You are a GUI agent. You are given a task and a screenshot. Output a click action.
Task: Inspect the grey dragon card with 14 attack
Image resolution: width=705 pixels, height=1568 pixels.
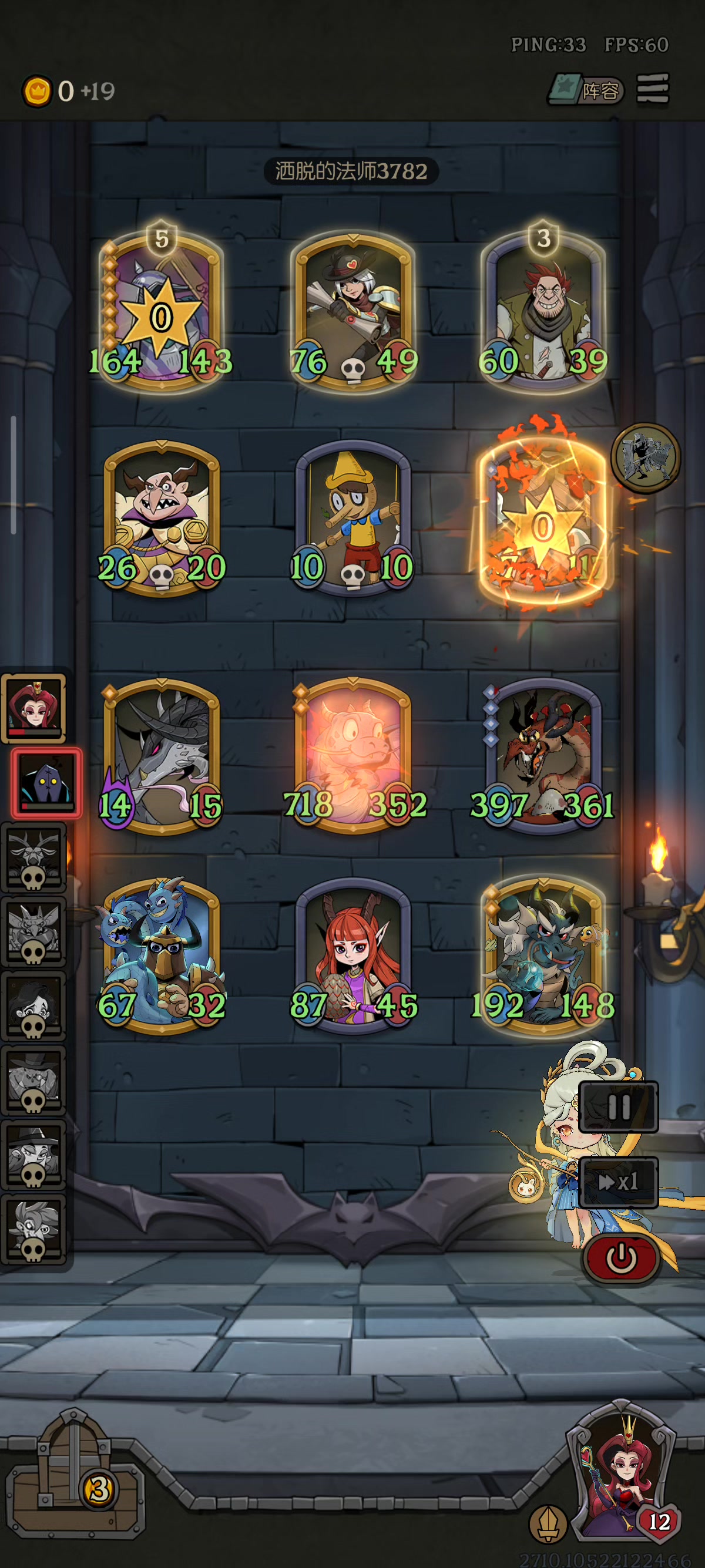pos(162,755)
